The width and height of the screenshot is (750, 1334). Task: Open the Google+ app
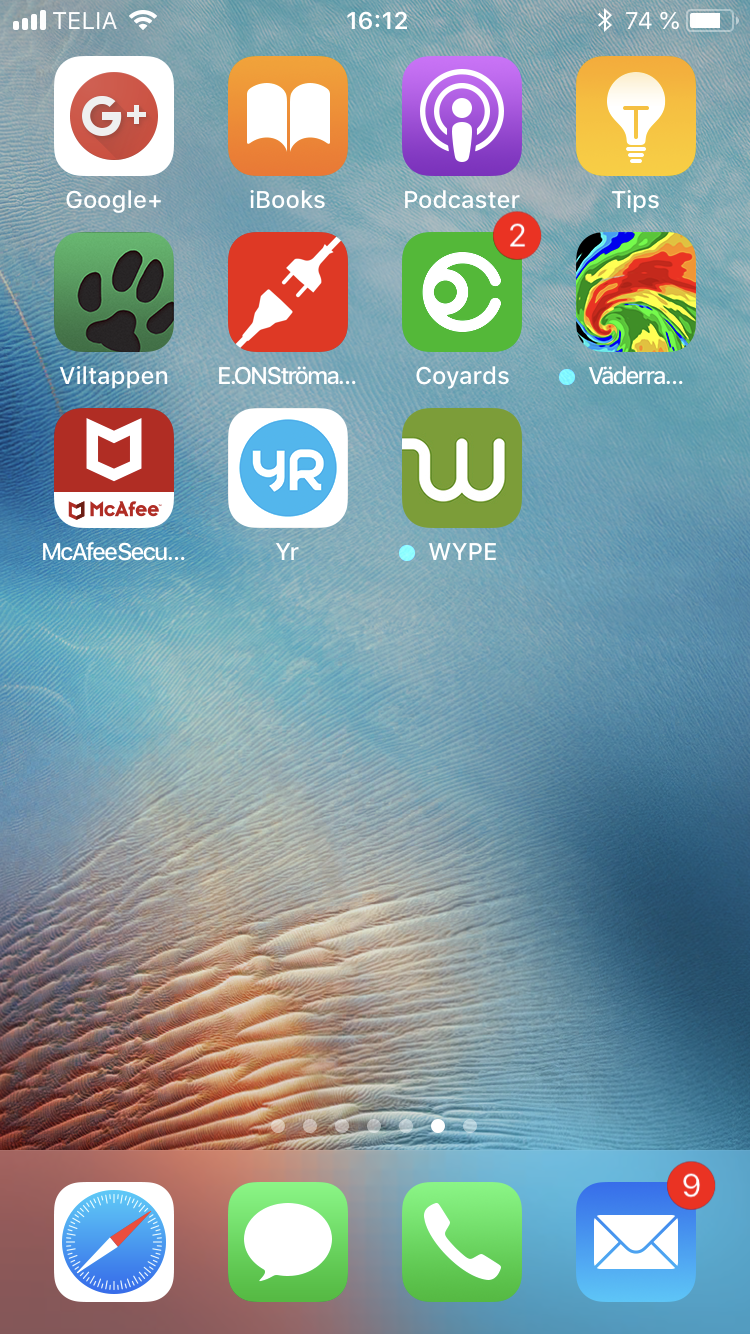[x=114, y=116]
